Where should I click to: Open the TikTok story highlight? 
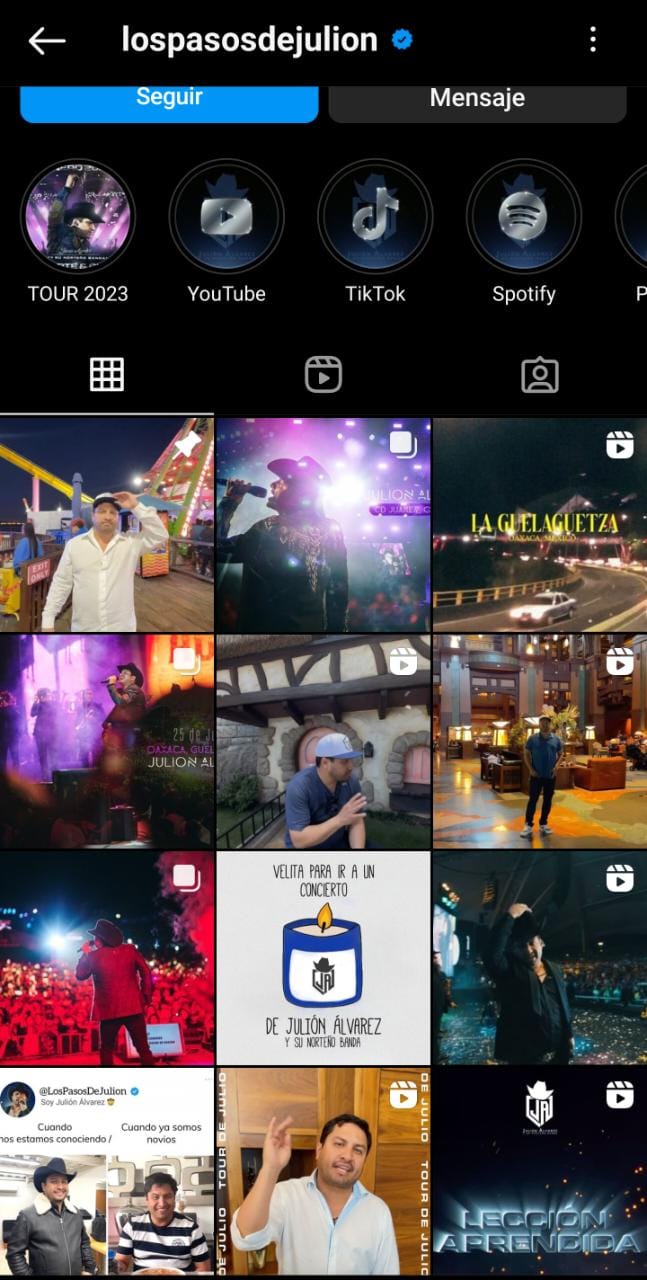coord(375,217)
